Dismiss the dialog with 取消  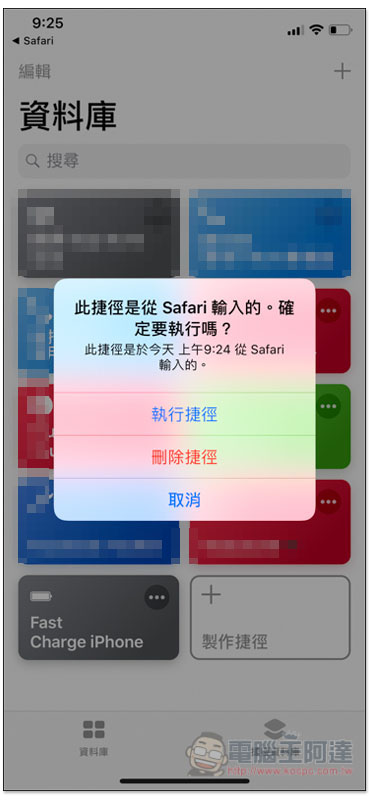coord(184,500)
